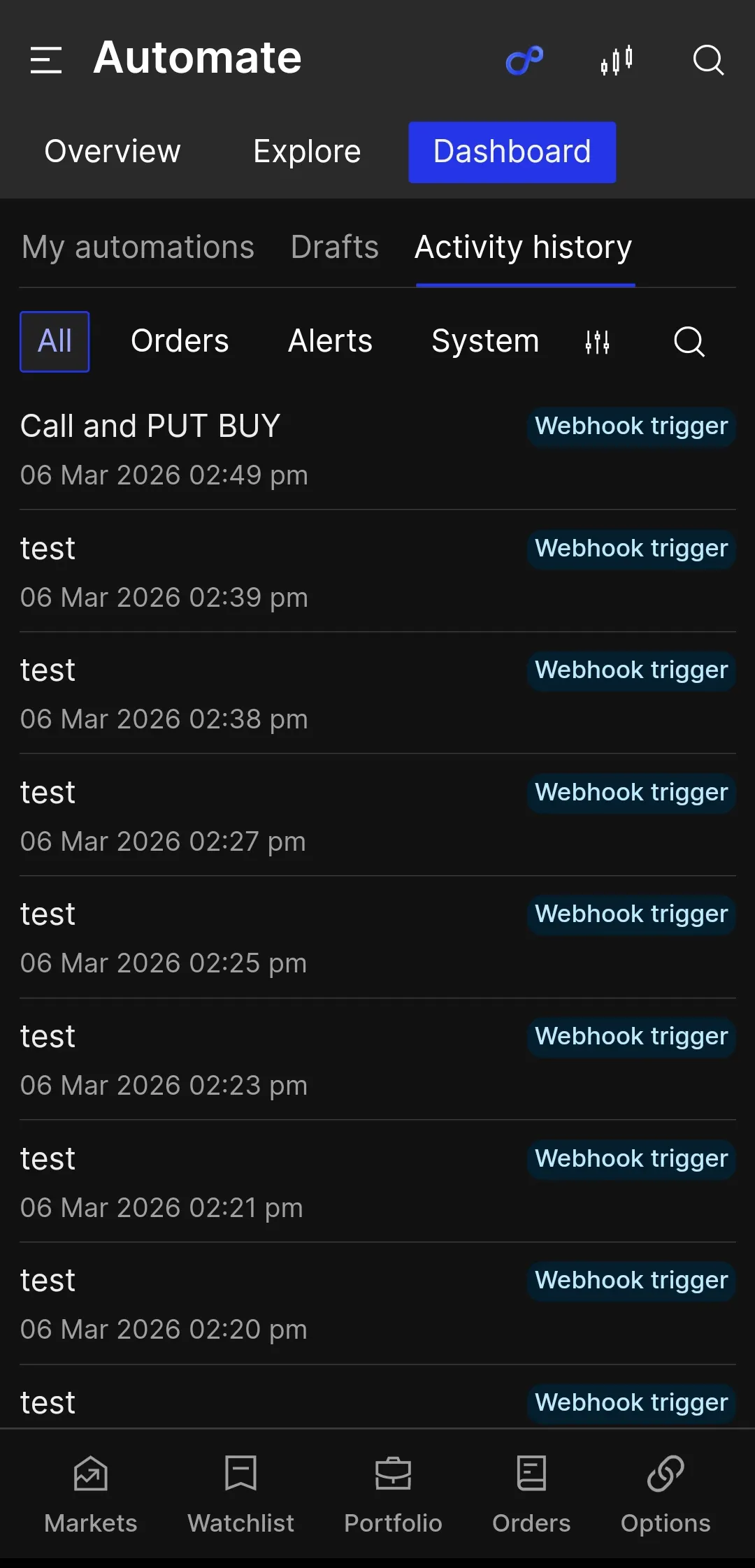
Task: Search activity history with the magnifier icon
Action: [689, 342]
